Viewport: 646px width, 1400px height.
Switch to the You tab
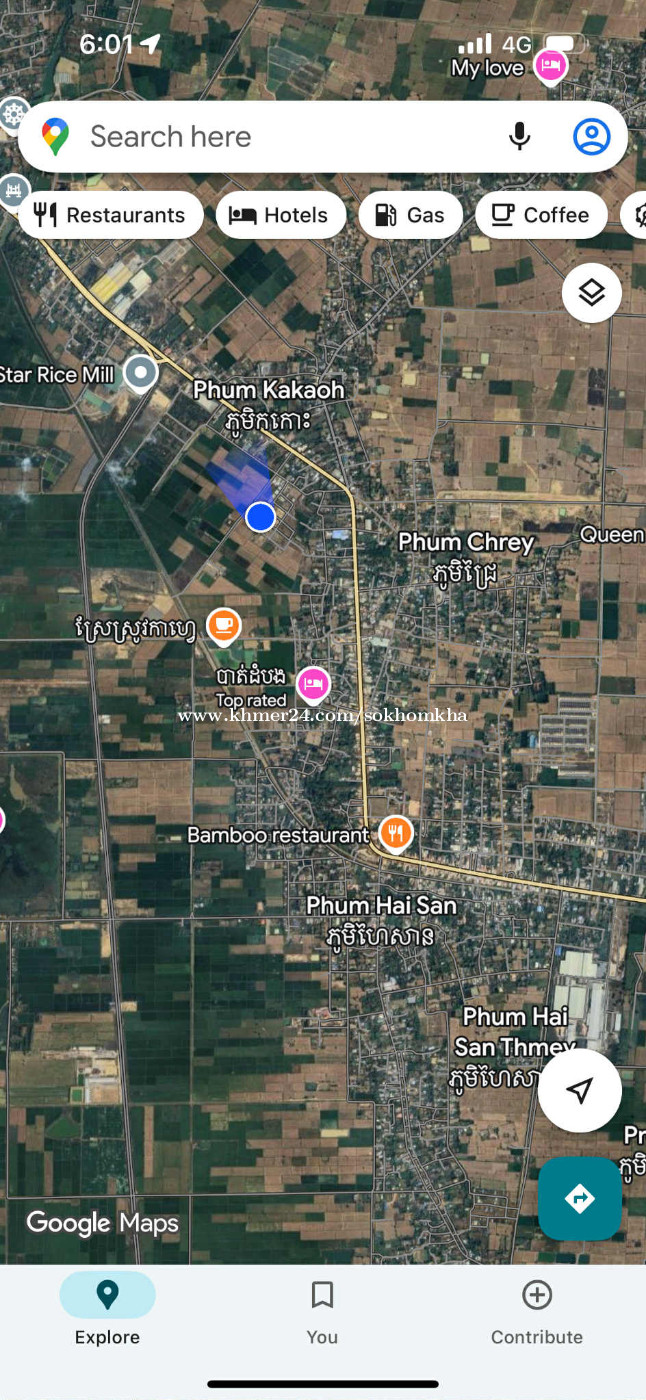coord(322,1310)
